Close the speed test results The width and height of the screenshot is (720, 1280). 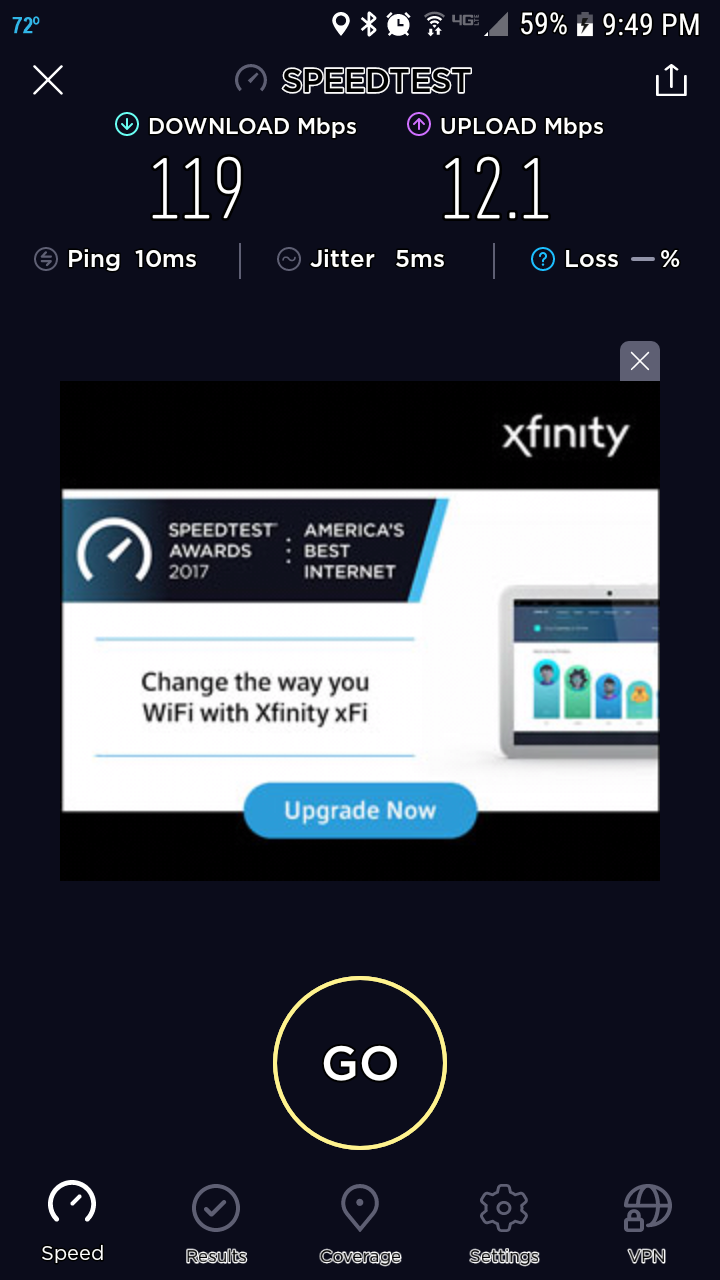pos(48,80)
